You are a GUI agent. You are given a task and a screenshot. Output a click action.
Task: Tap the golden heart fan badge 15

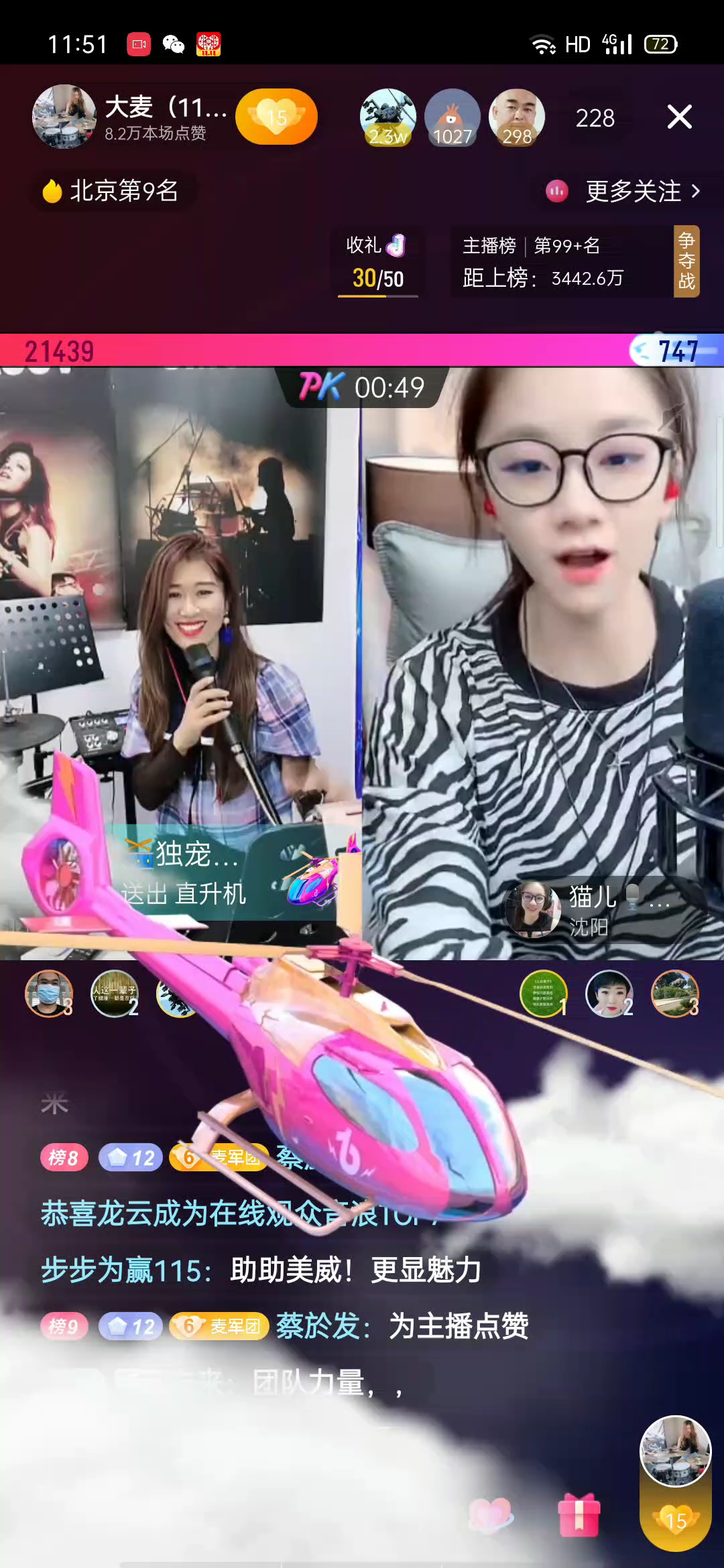[276, 117]
